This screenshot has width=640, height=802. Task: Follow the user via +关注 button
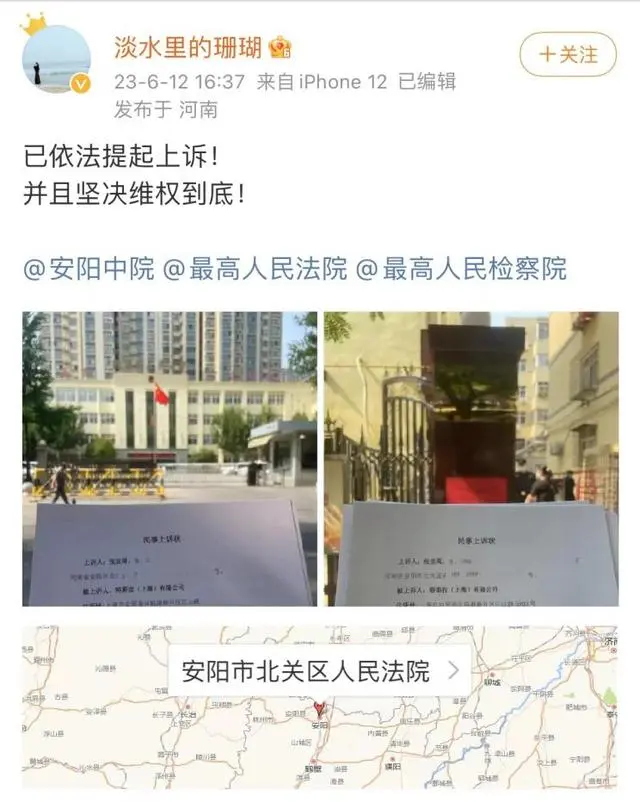pyautogui.click(x=568, y=53)
